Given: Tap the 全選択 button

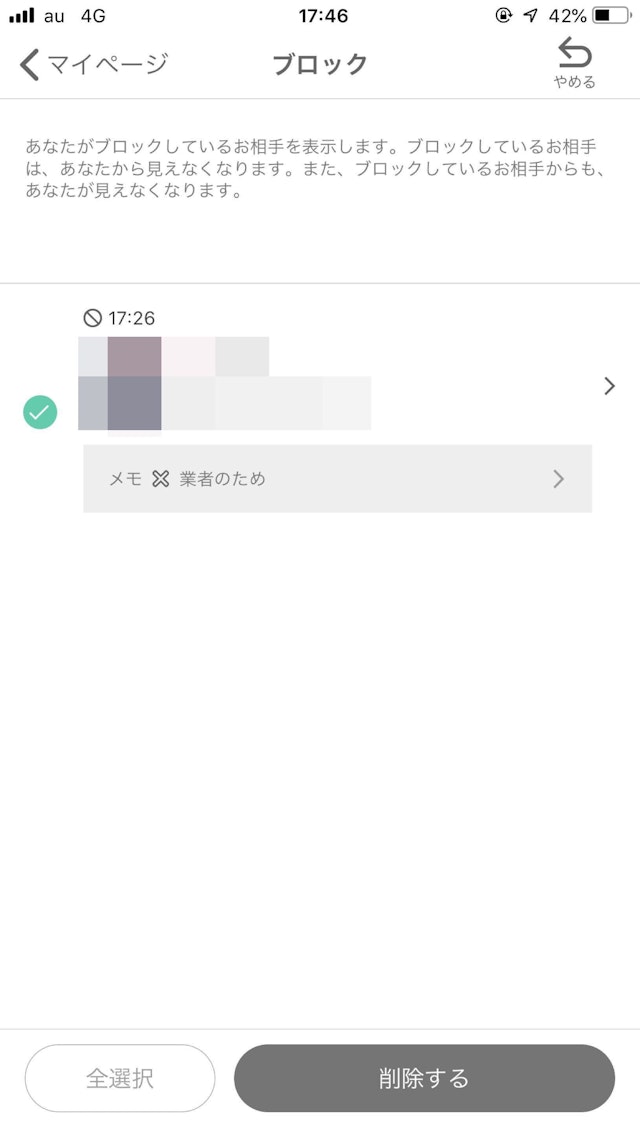Looking at the screenshot, I should [120, 1078].
